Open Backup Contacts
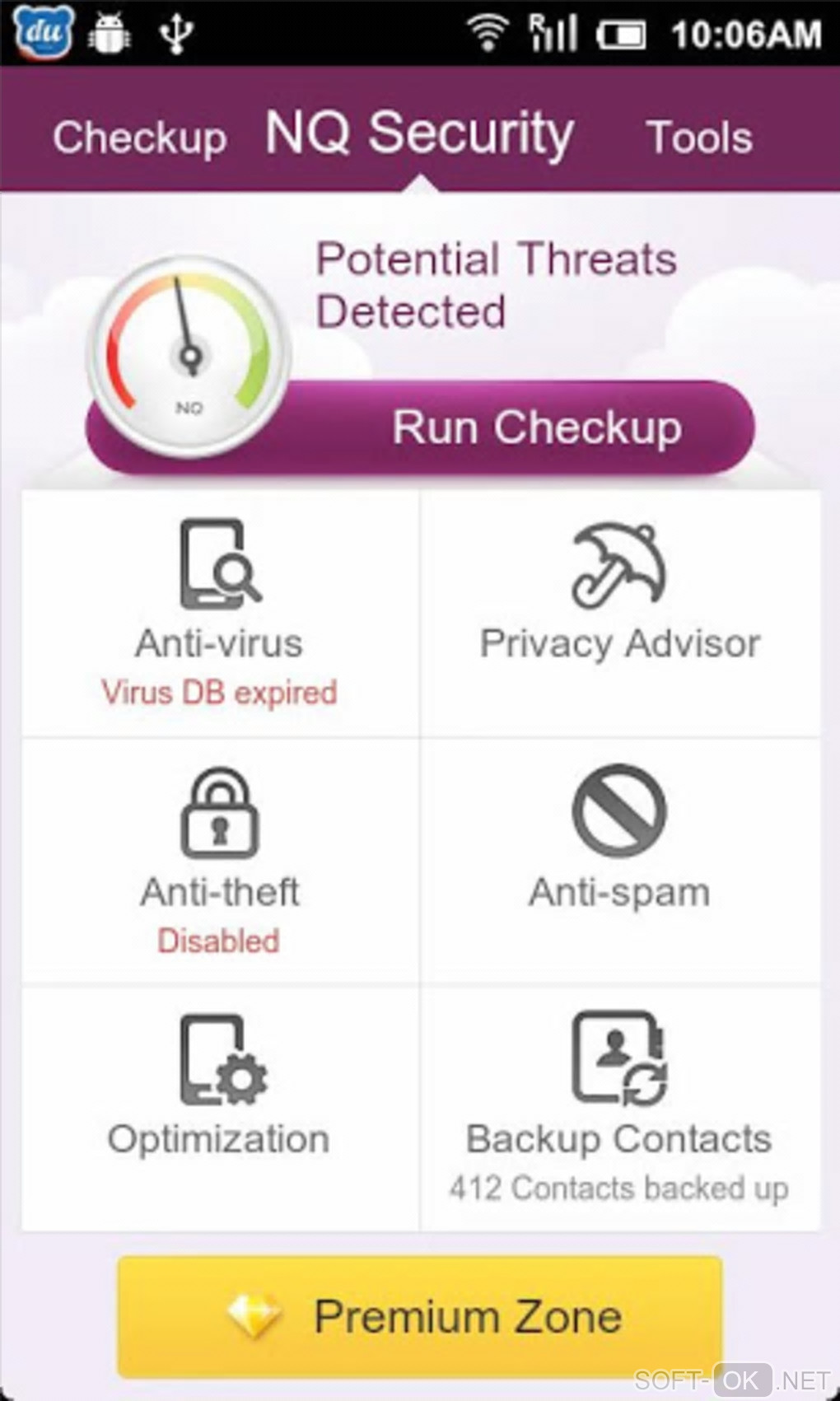The height and width of the screenshot is (1401, 840). (619, 1108)
